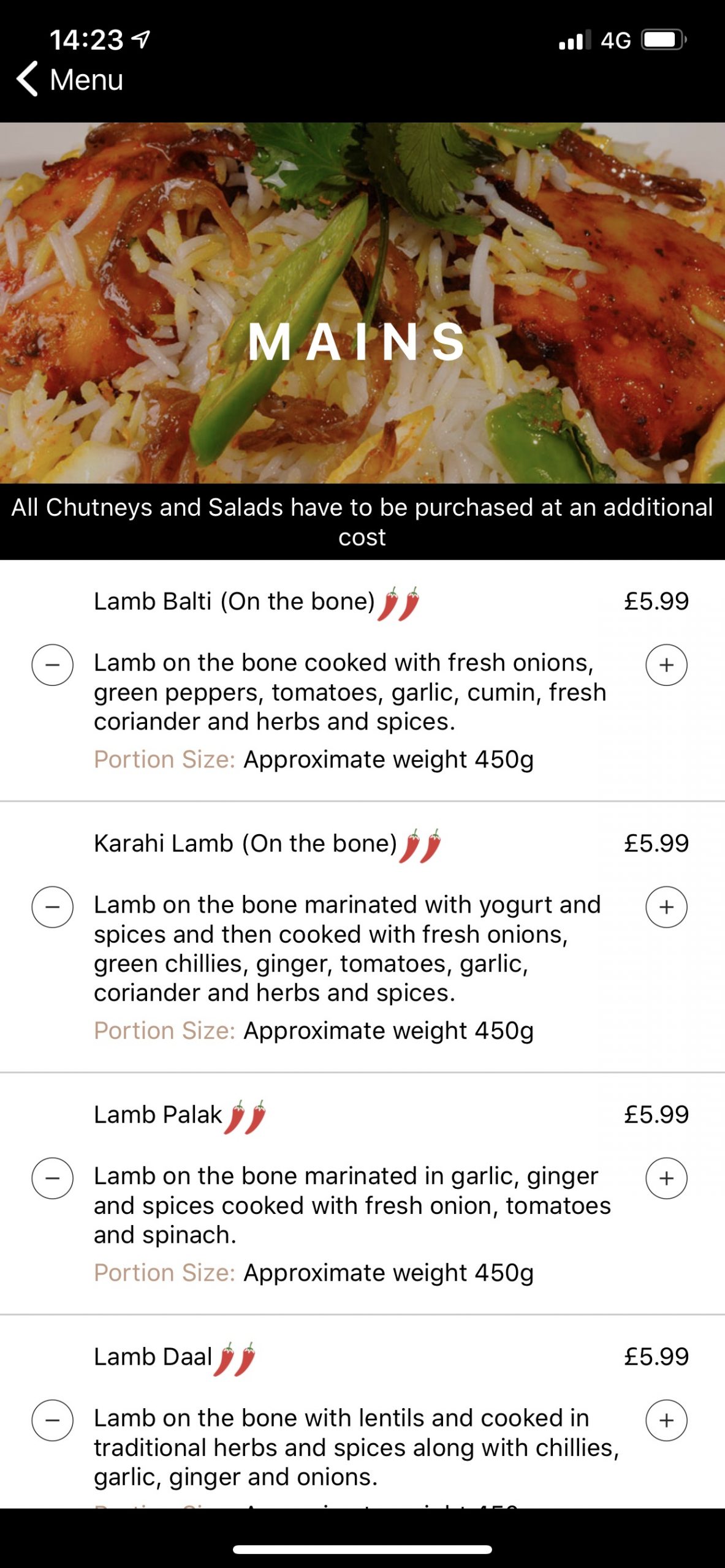Tap the minus button for Lamb Palak
Screen dimensions: 725x1568
tap(53, 1178)
